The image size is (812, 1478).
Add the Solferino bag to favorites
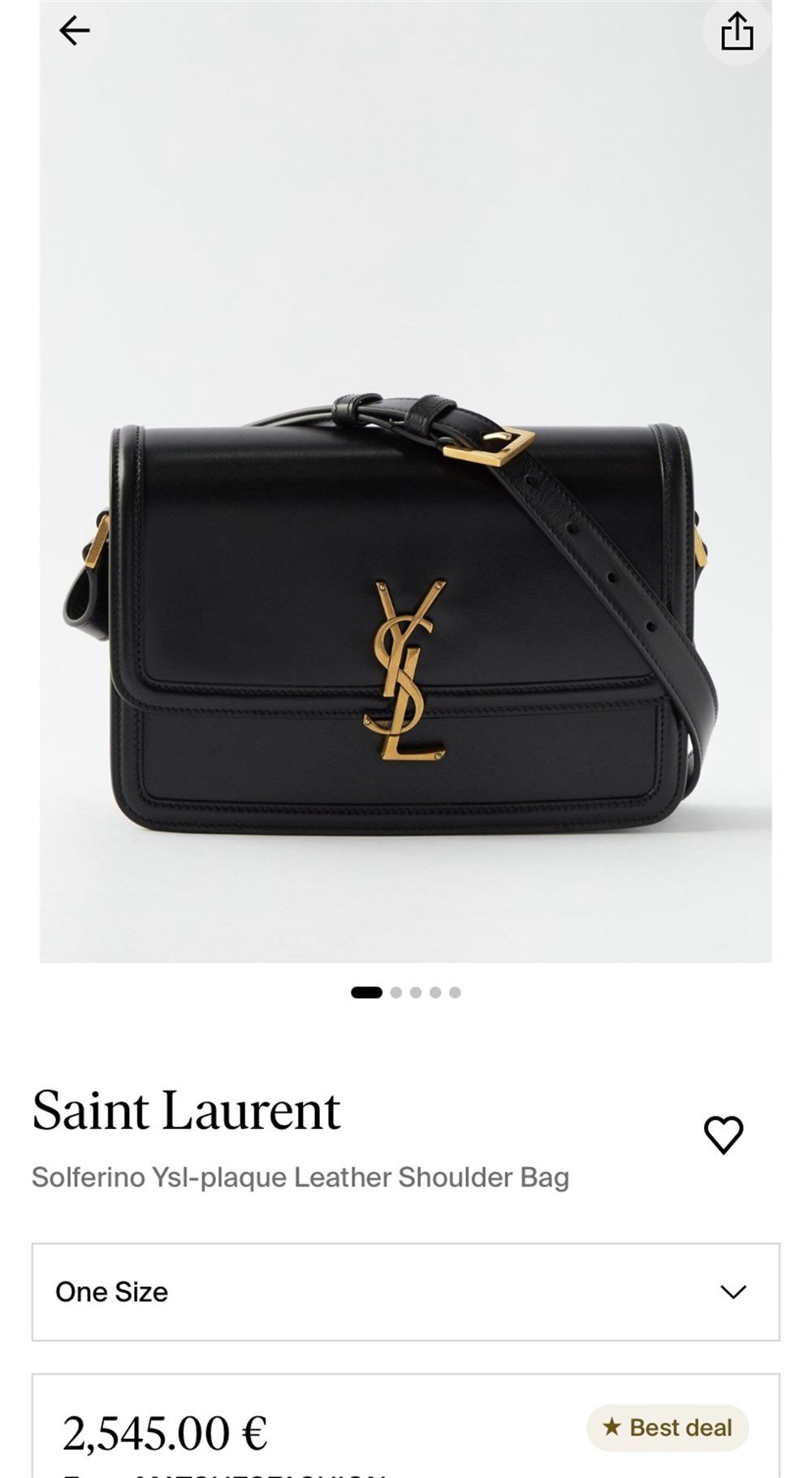click(x=723, y=1134)
